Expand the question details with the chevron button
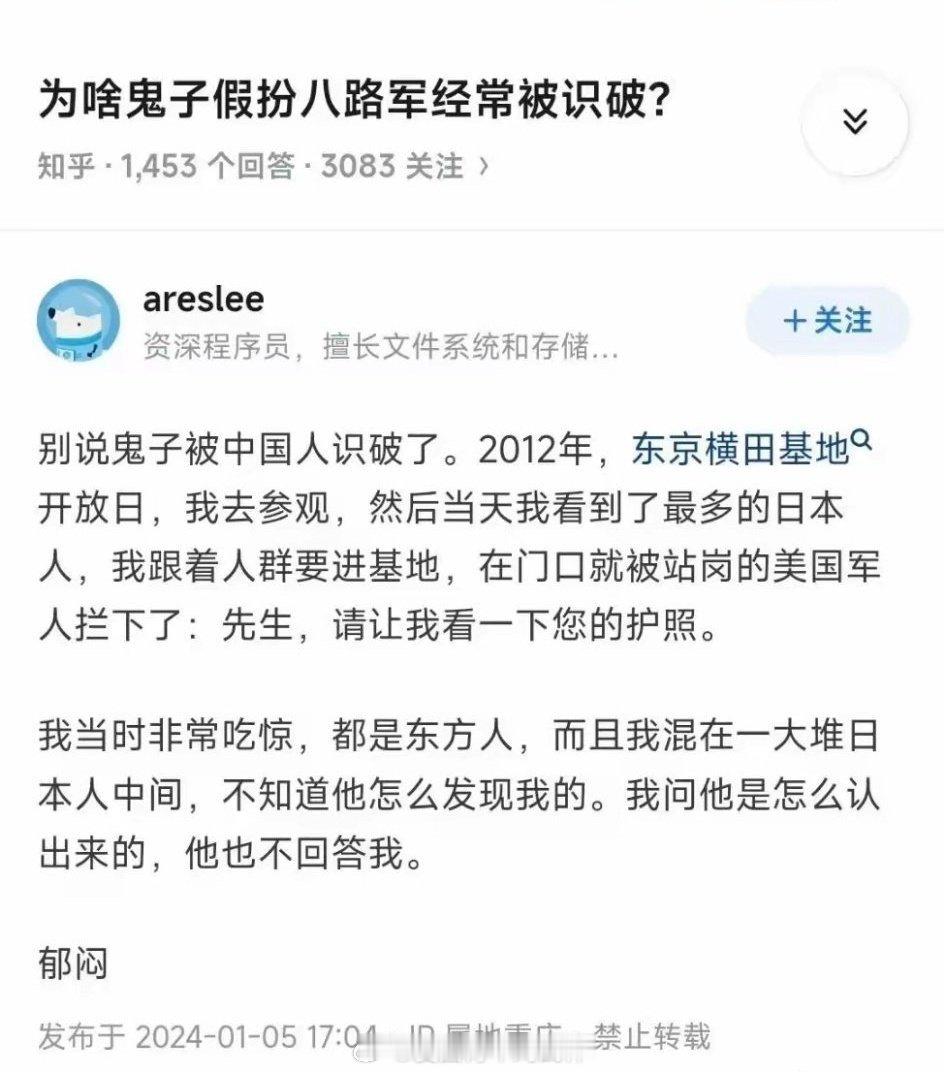Image resolution: width=944 pixels, height=1072 pixels. 855,123
